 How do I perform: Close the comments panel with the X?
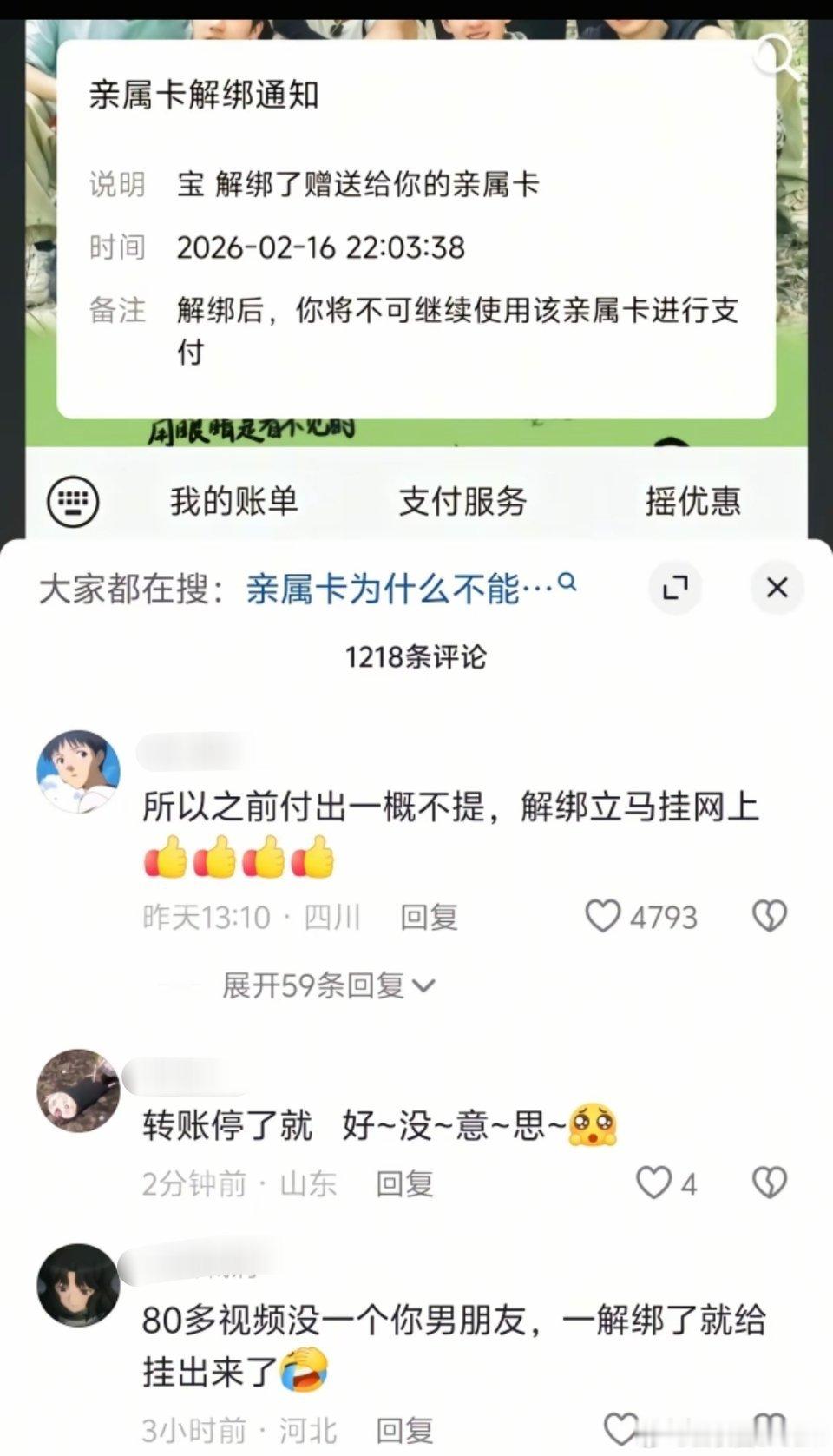tap(777, 588)
